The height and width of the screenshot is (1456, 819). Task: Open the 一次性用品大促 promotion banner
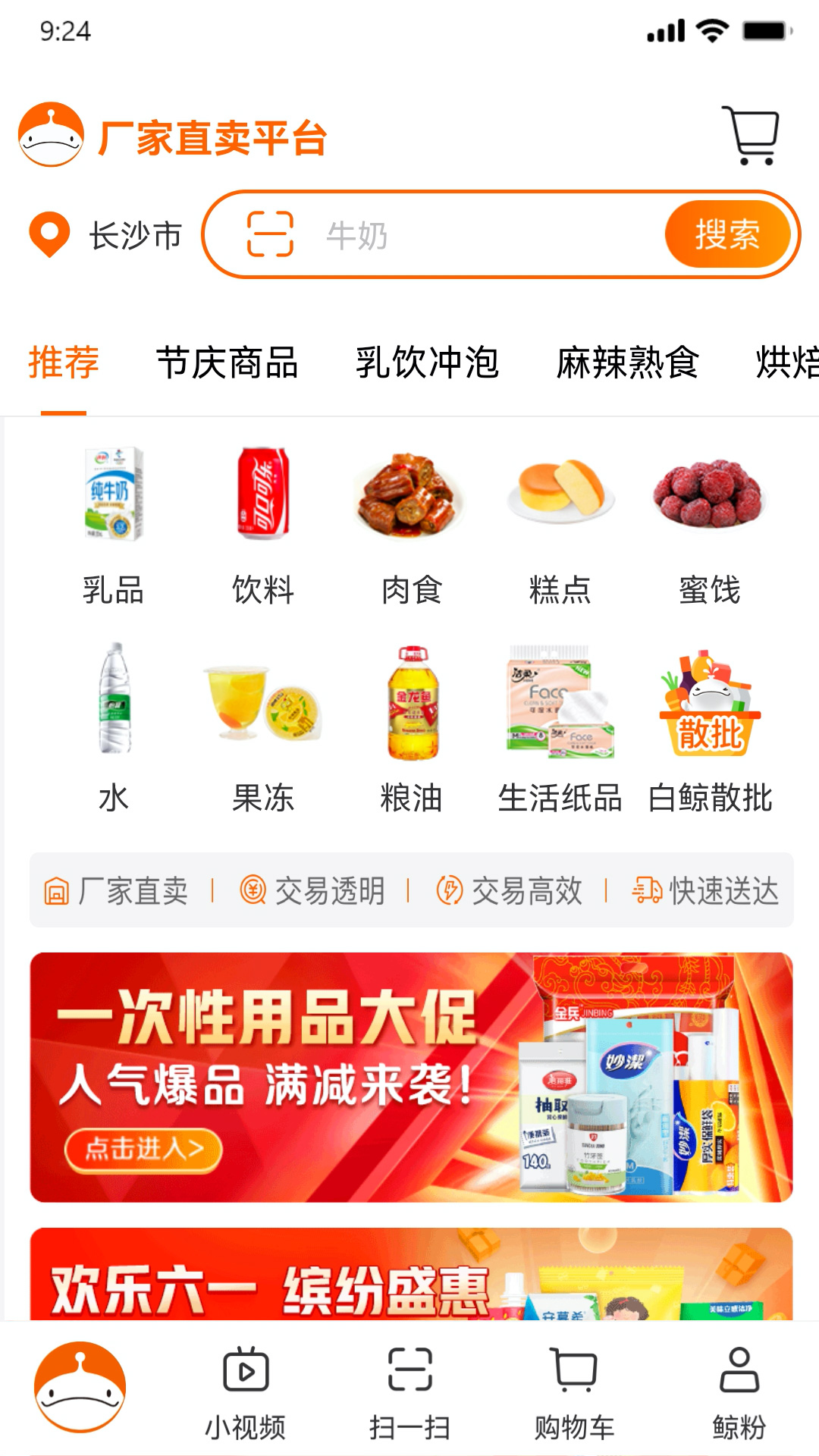[x=411, y=1077]
